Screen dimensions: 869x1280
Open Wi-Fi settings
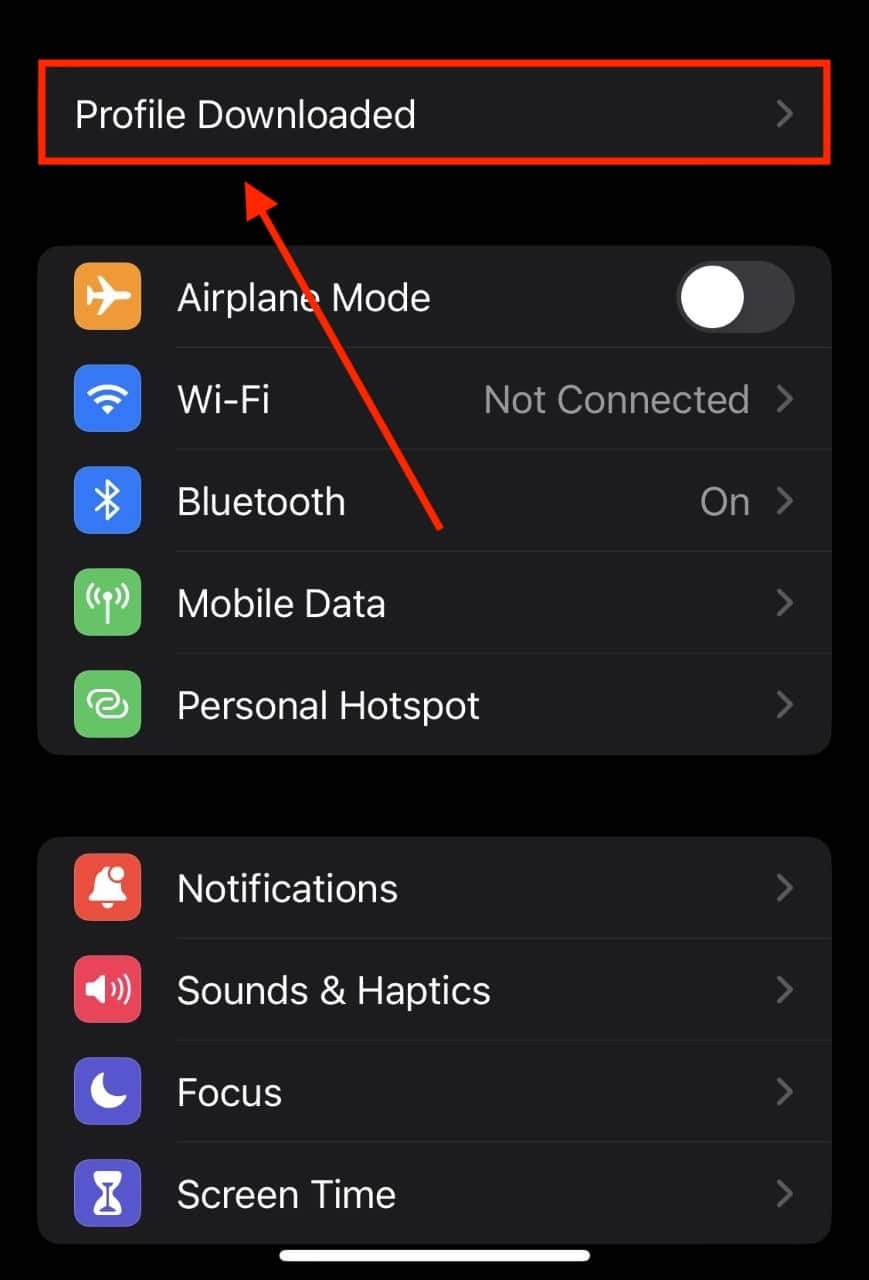coord(434,400)
